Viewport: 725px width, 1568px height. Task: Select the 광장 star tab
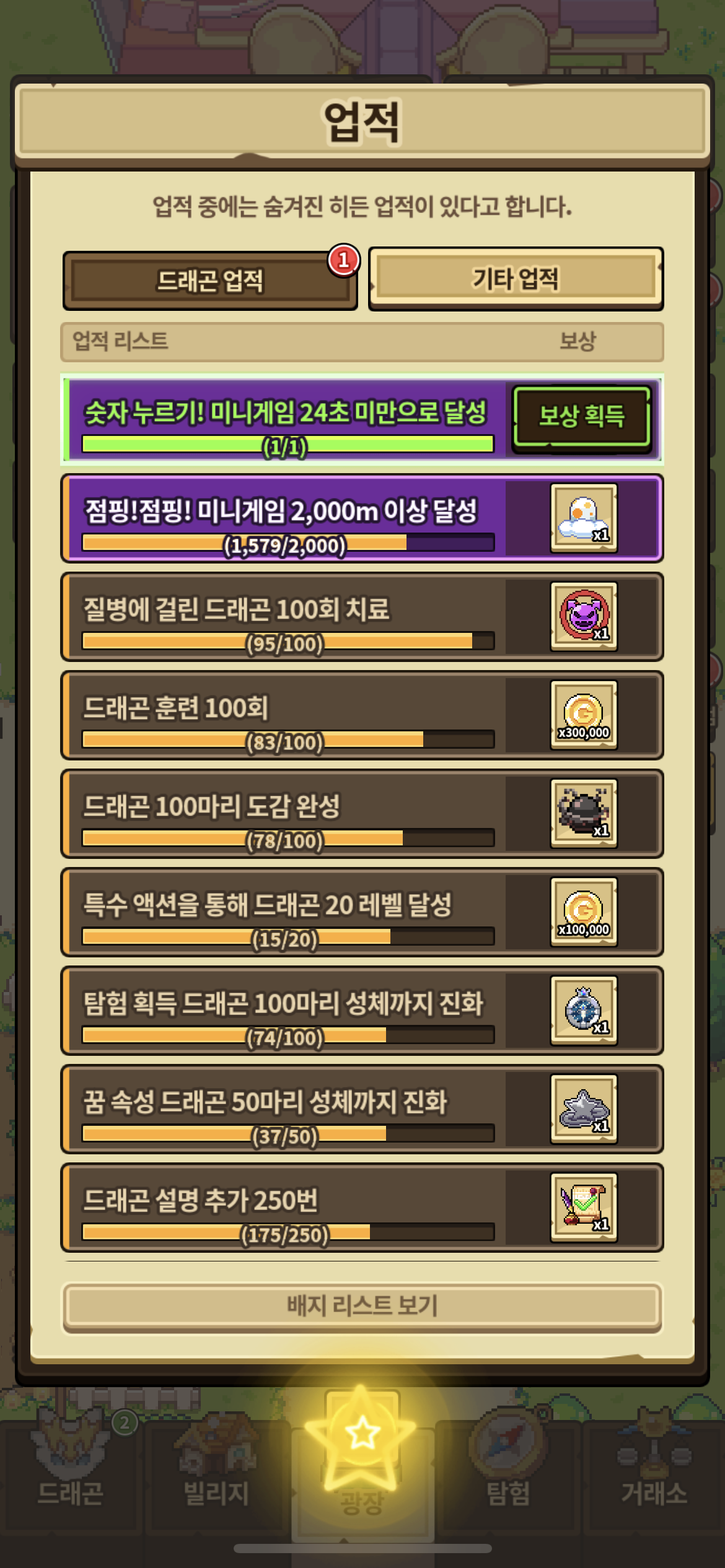(x=362, y=1455)
